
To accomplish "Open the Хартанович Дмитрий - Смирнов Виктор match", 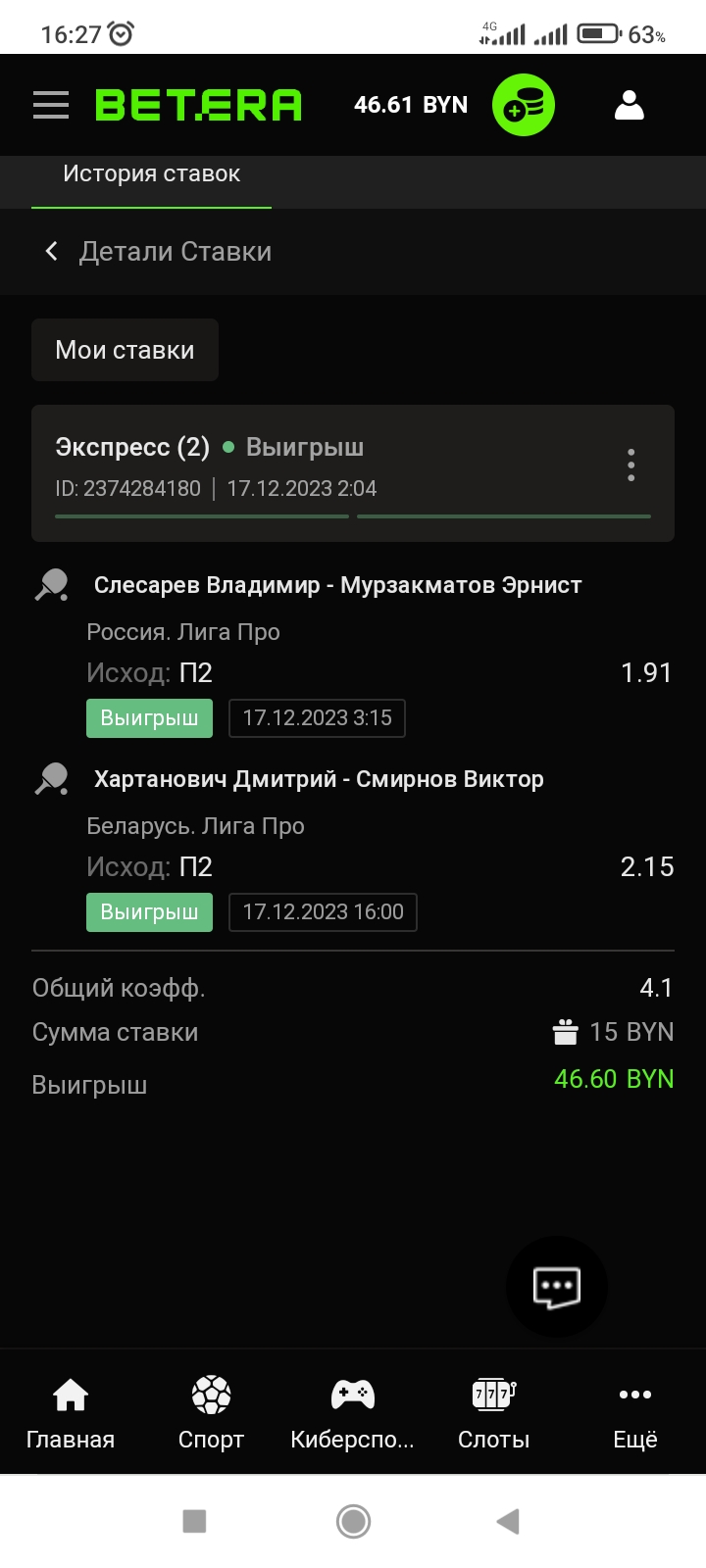I will tap(319, 779).
